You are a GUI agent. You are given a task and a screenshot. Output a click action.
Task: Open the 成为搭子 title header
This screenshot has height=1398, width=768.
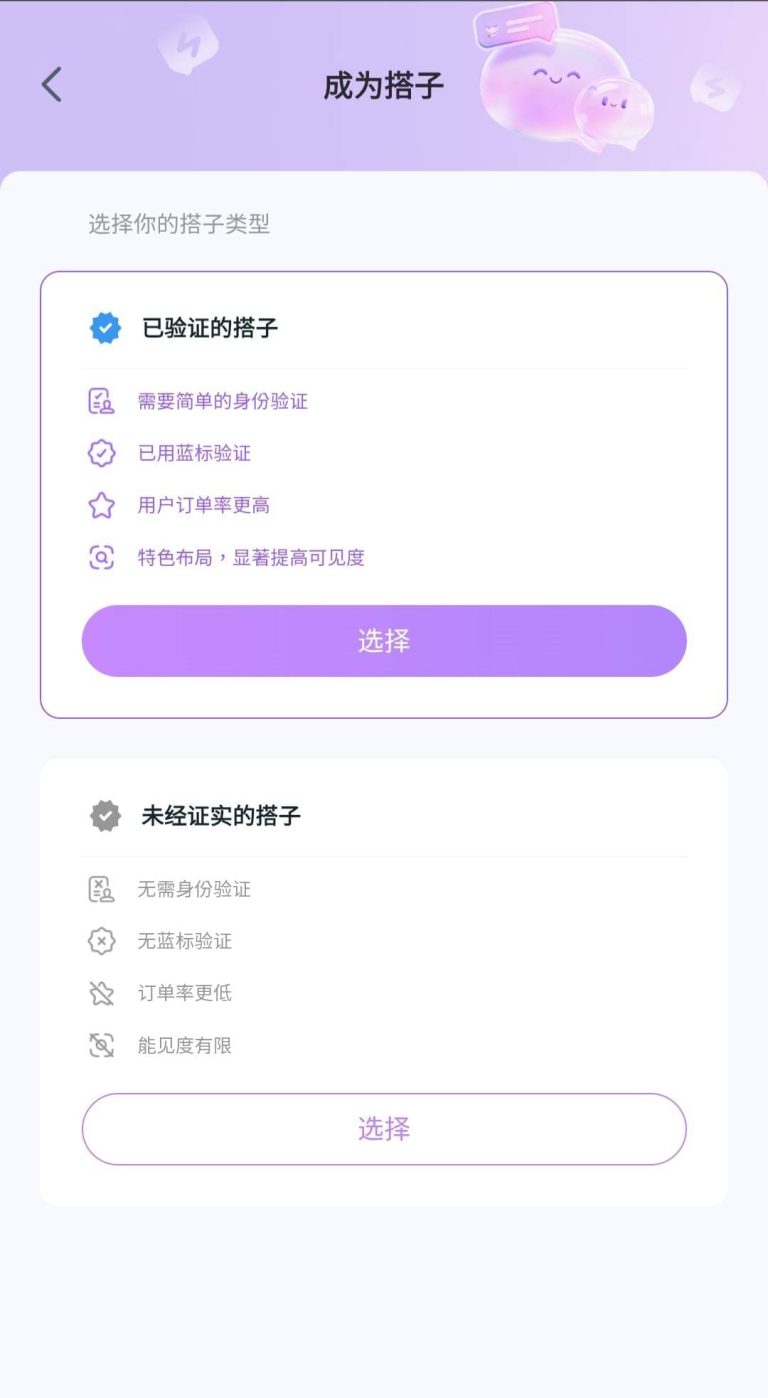pyautogui.click(x=384, y=85)
